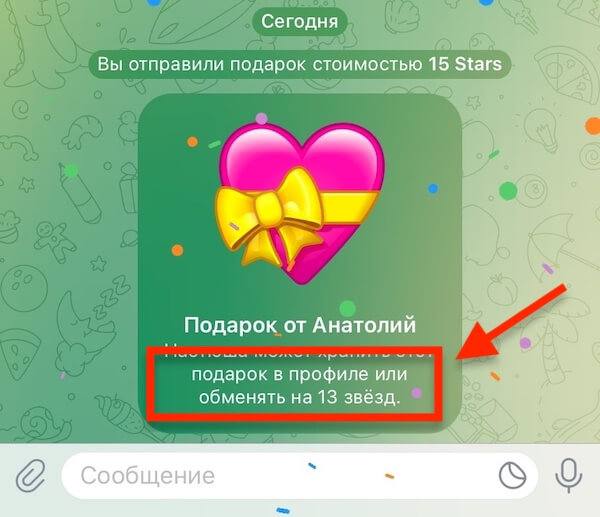Image resolution: width=600 pixels, height=517 pixels.
Task: Open the attachment paperclip menu
Action: pyautogui.click(x=30, y=474)
